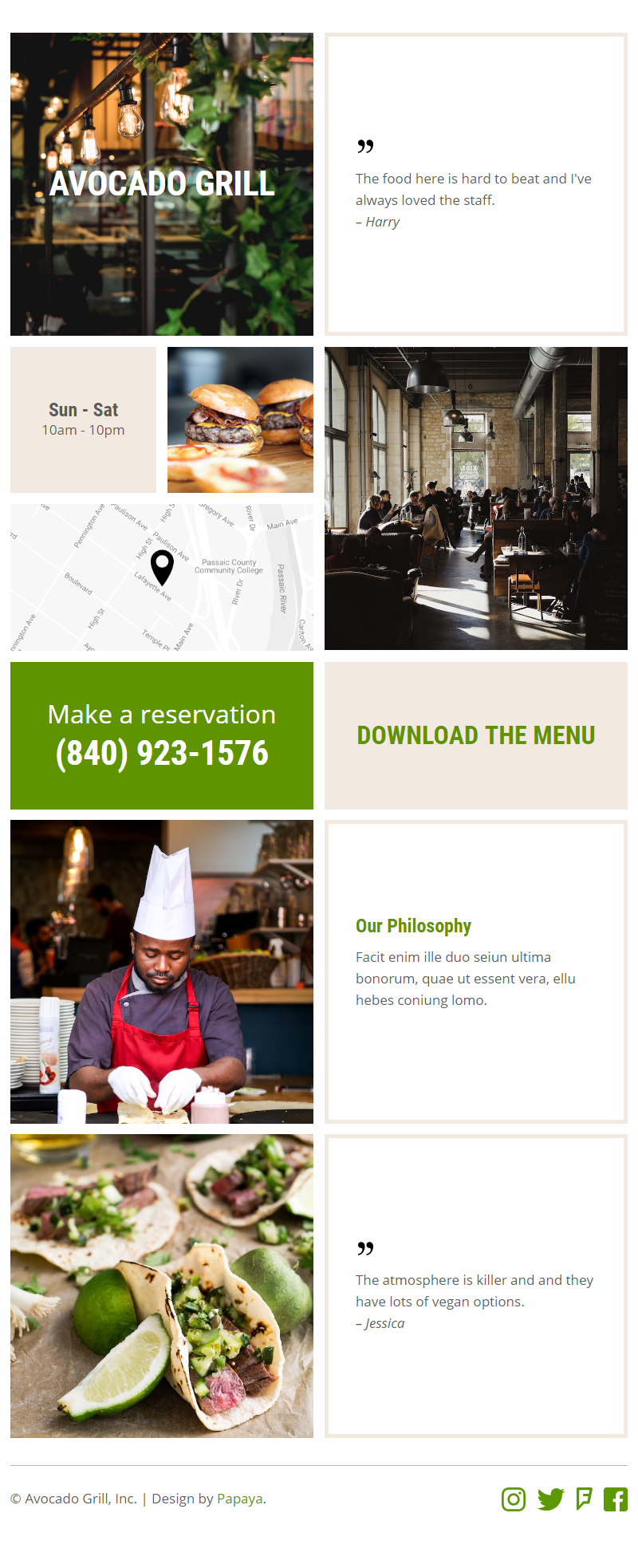Open the Twitter icon in footer
The width and height of the screenshot is (638, 1568).
coord(550,1499)
